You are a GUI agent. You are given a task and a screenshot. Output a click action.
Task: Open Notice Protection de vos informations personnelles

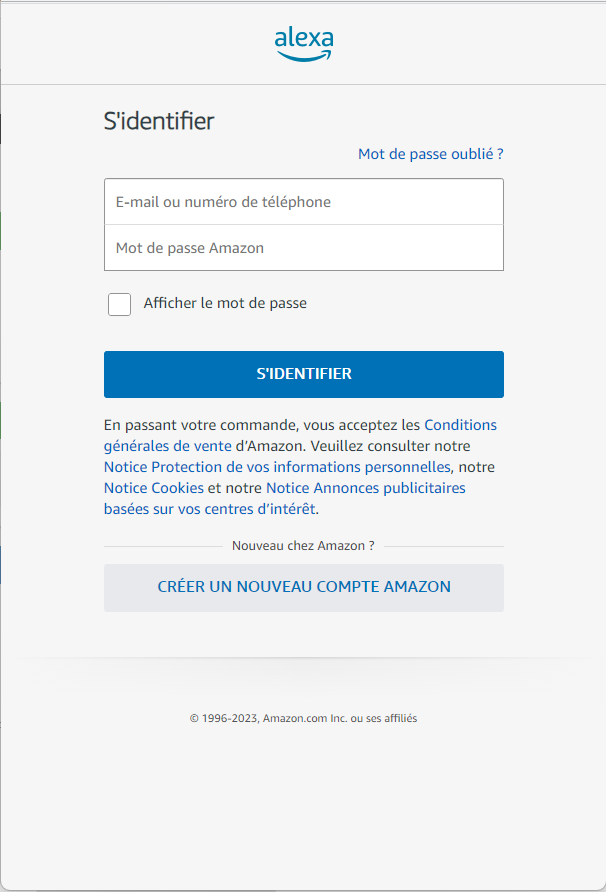click(x=277, y=467)
